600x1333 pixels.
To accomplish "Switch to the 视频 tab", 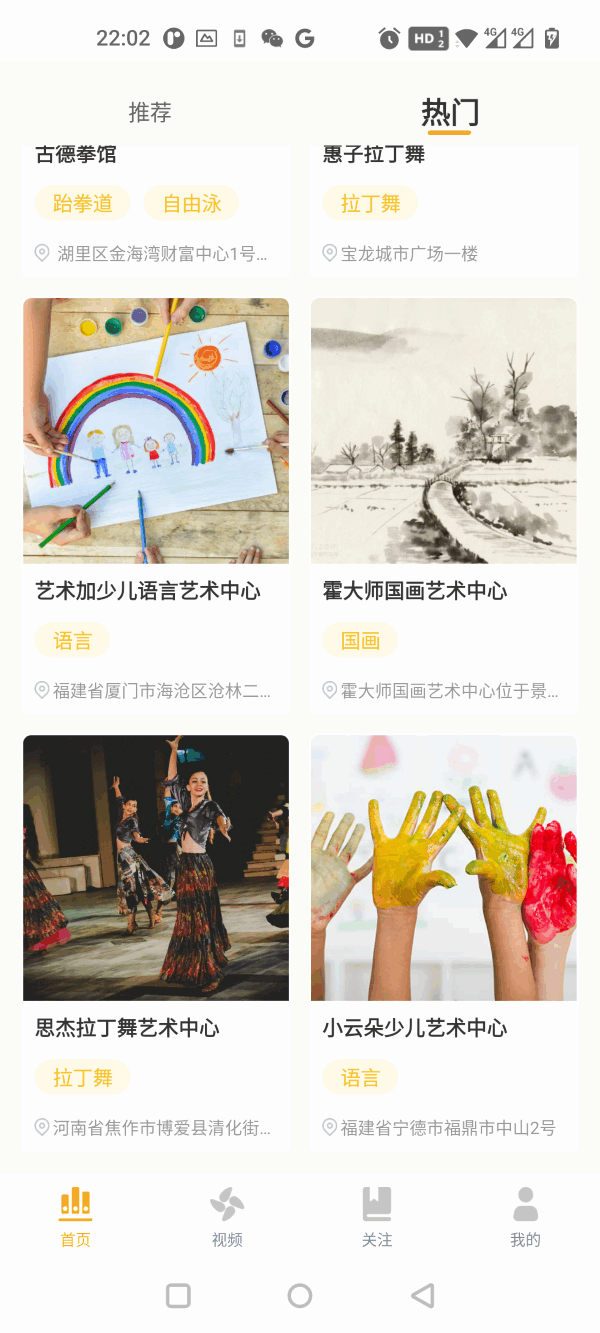I will 227,1217.
